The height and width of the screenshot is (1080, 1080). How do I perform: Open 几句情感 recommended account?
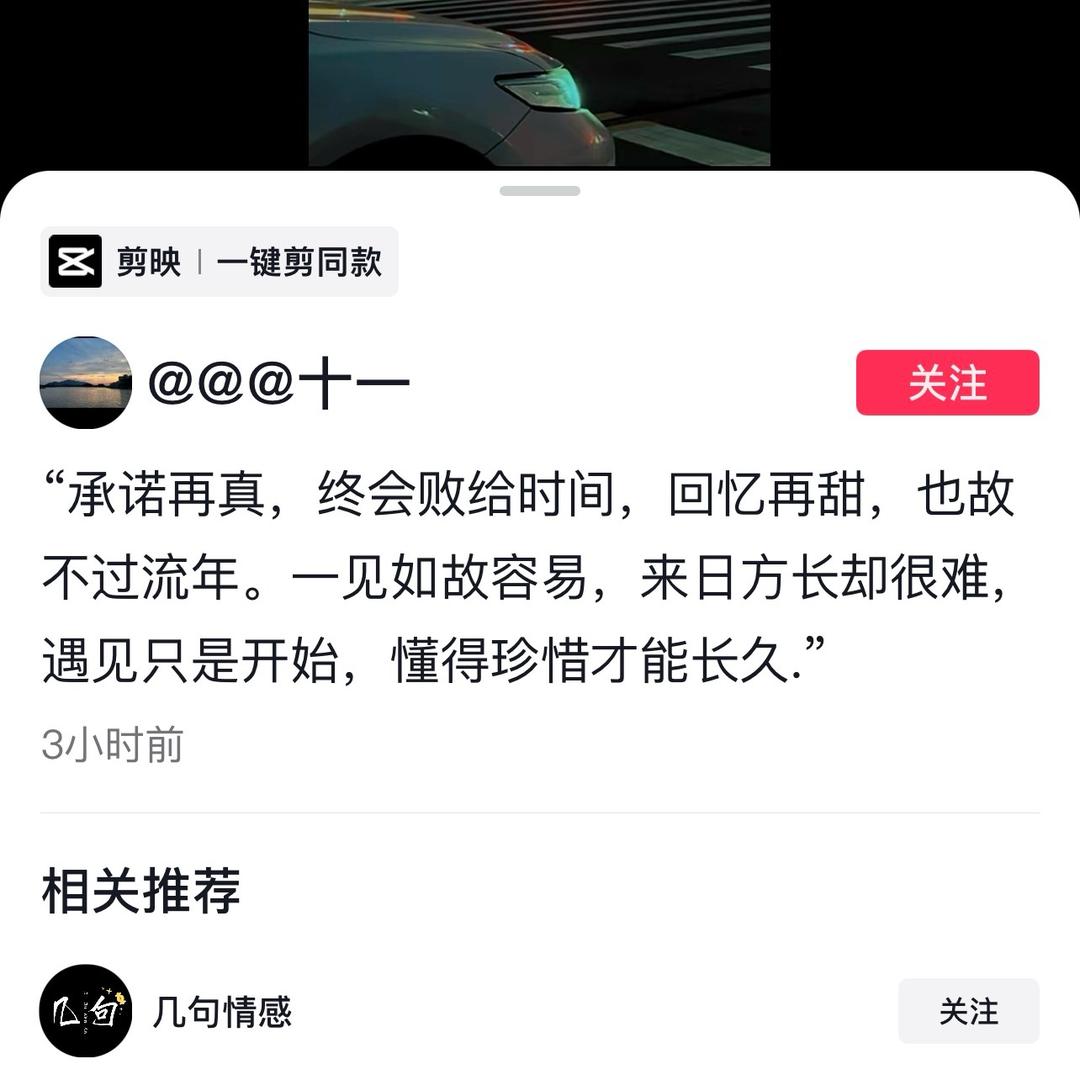click(x=222, y=1011)
